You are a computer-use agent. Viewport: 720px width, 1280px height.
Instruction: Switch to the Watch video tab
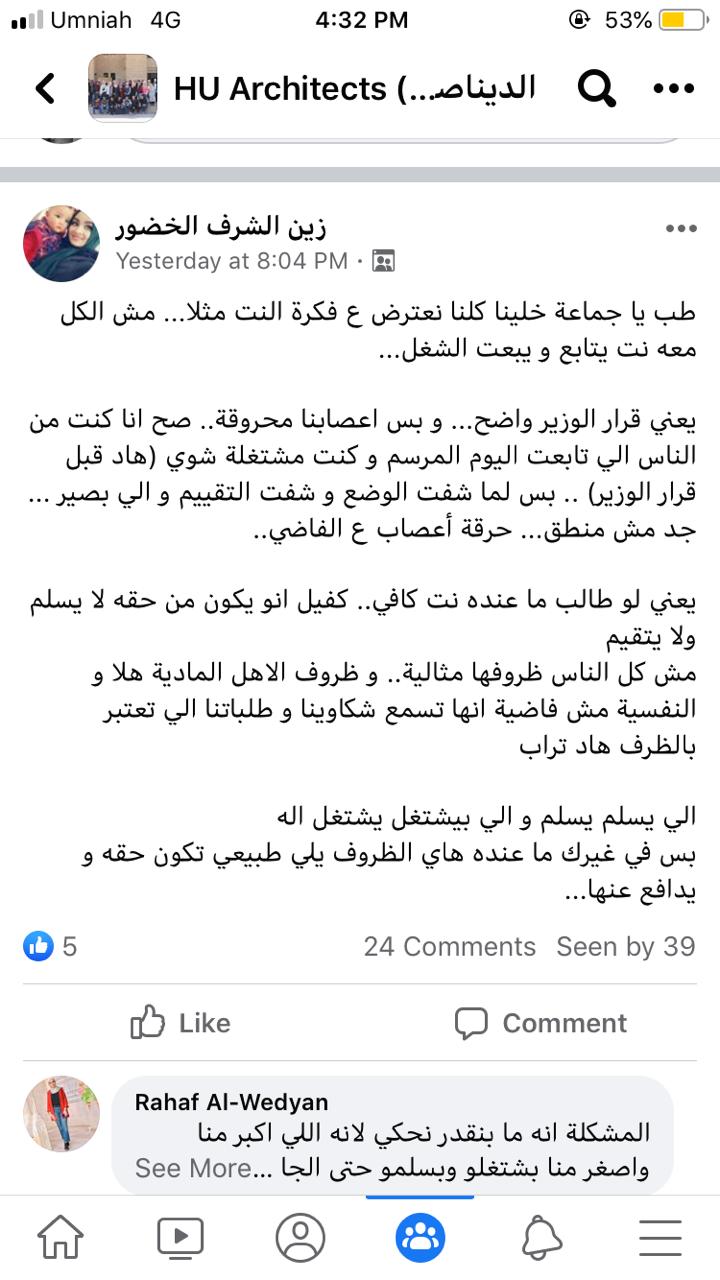pyautogui.click(x=180, y=1238)
